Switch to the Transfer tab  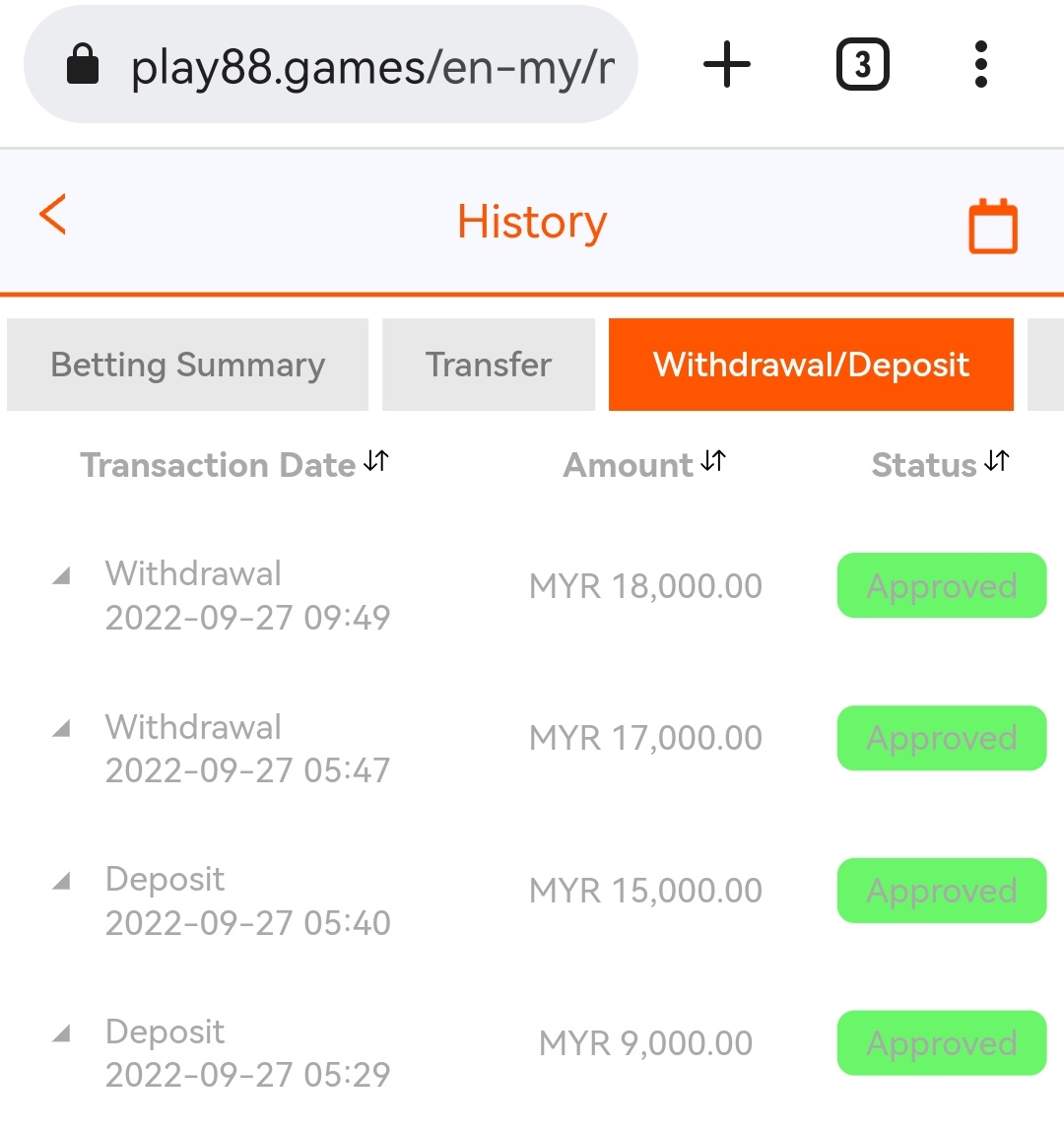click(x=489, y=365)
